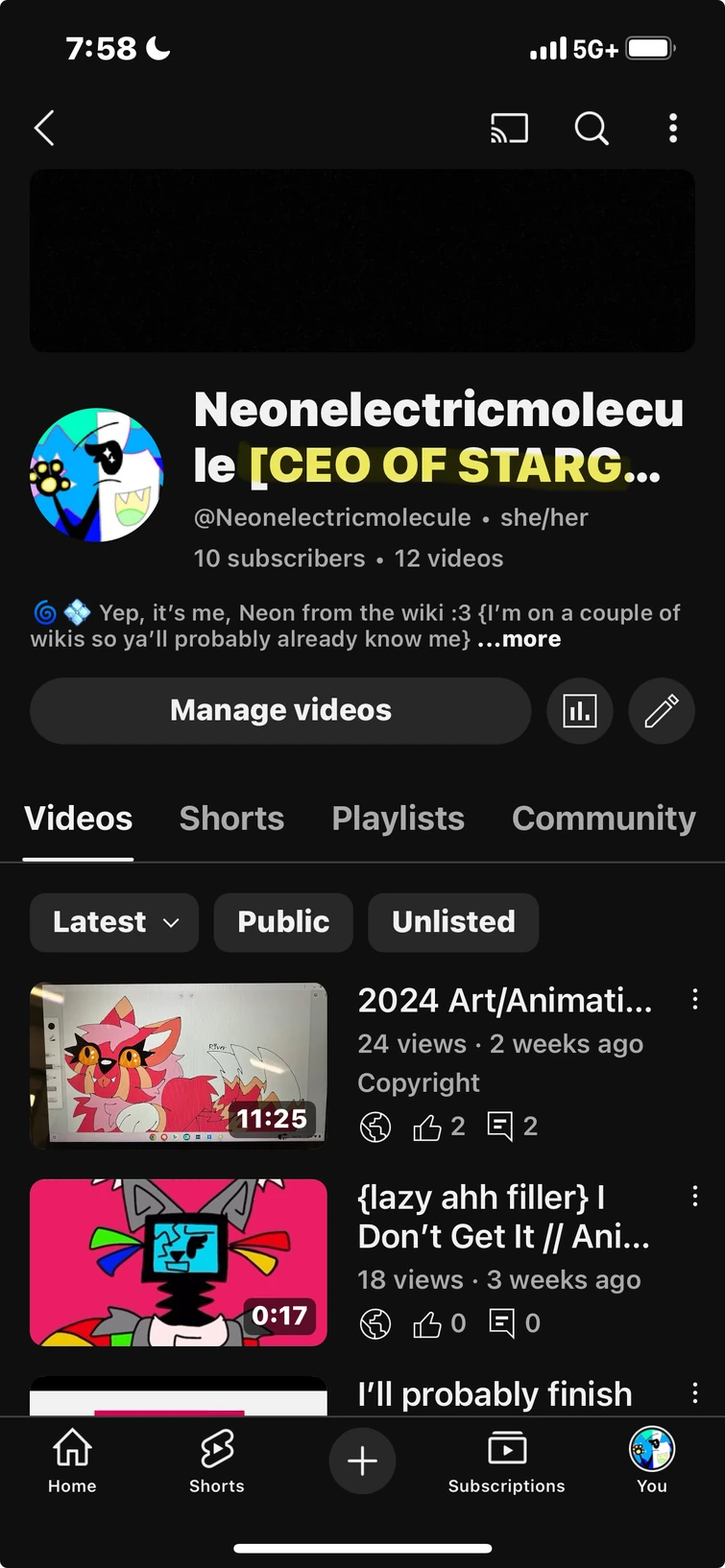Image resolution: width=725 pixels, height=1568 pixels.
Task: Open Manage videos
Action: pos(280,710)
